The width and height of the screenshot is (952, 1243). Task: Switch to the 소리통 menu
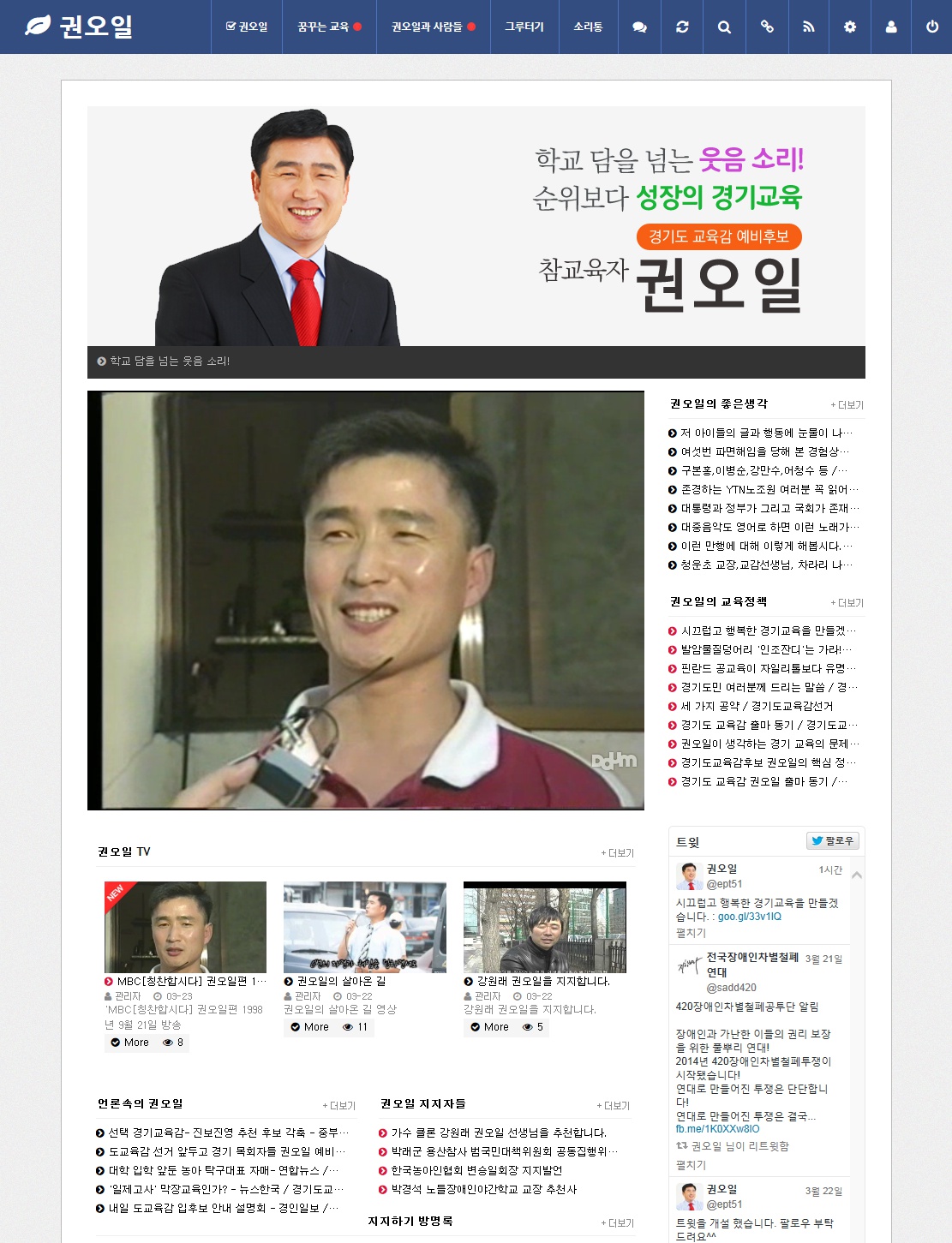point(588,27)
